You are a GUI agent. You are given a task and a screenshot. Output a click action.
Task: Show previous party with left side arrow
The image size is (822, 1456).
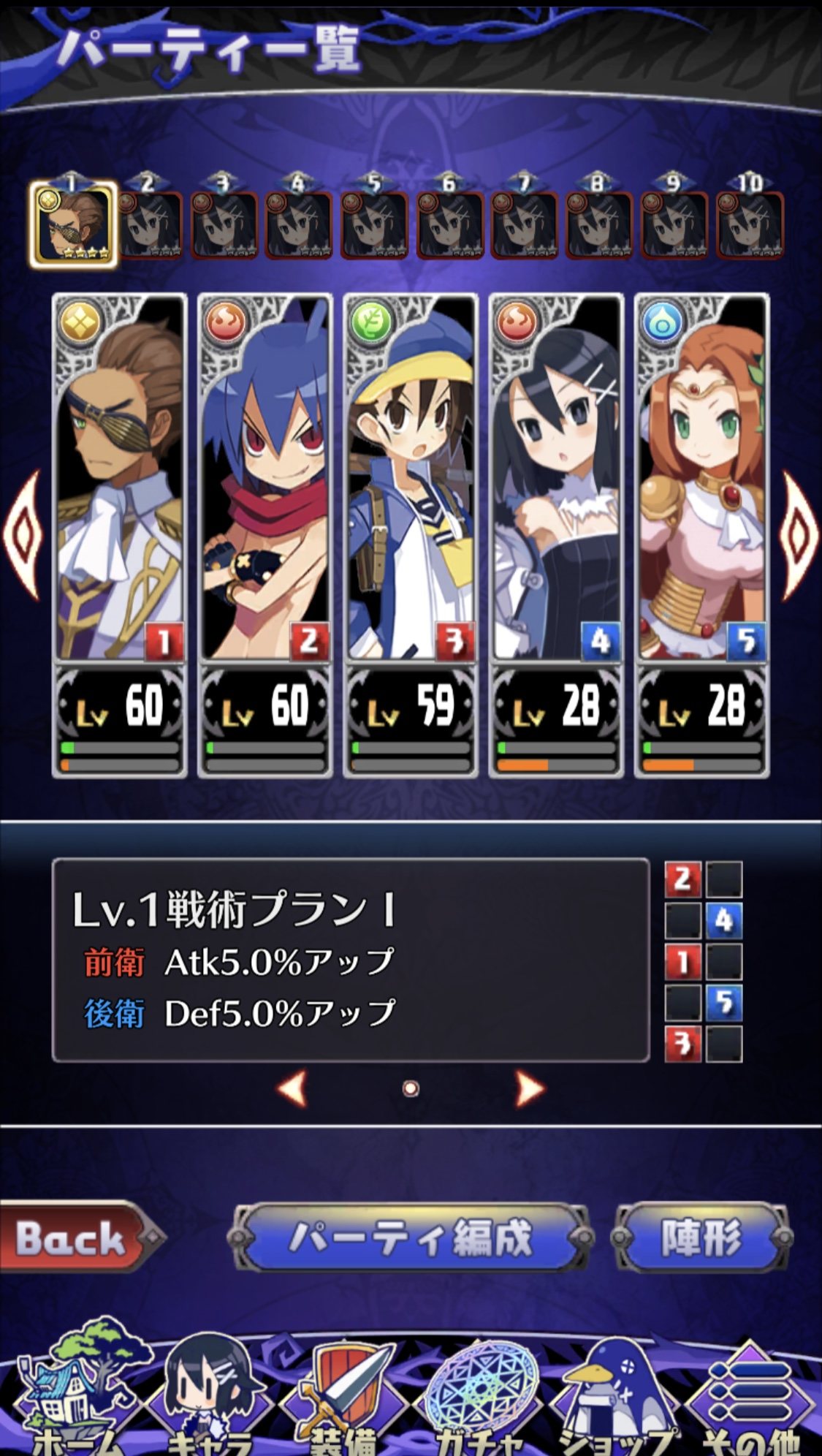coord(22,536)
